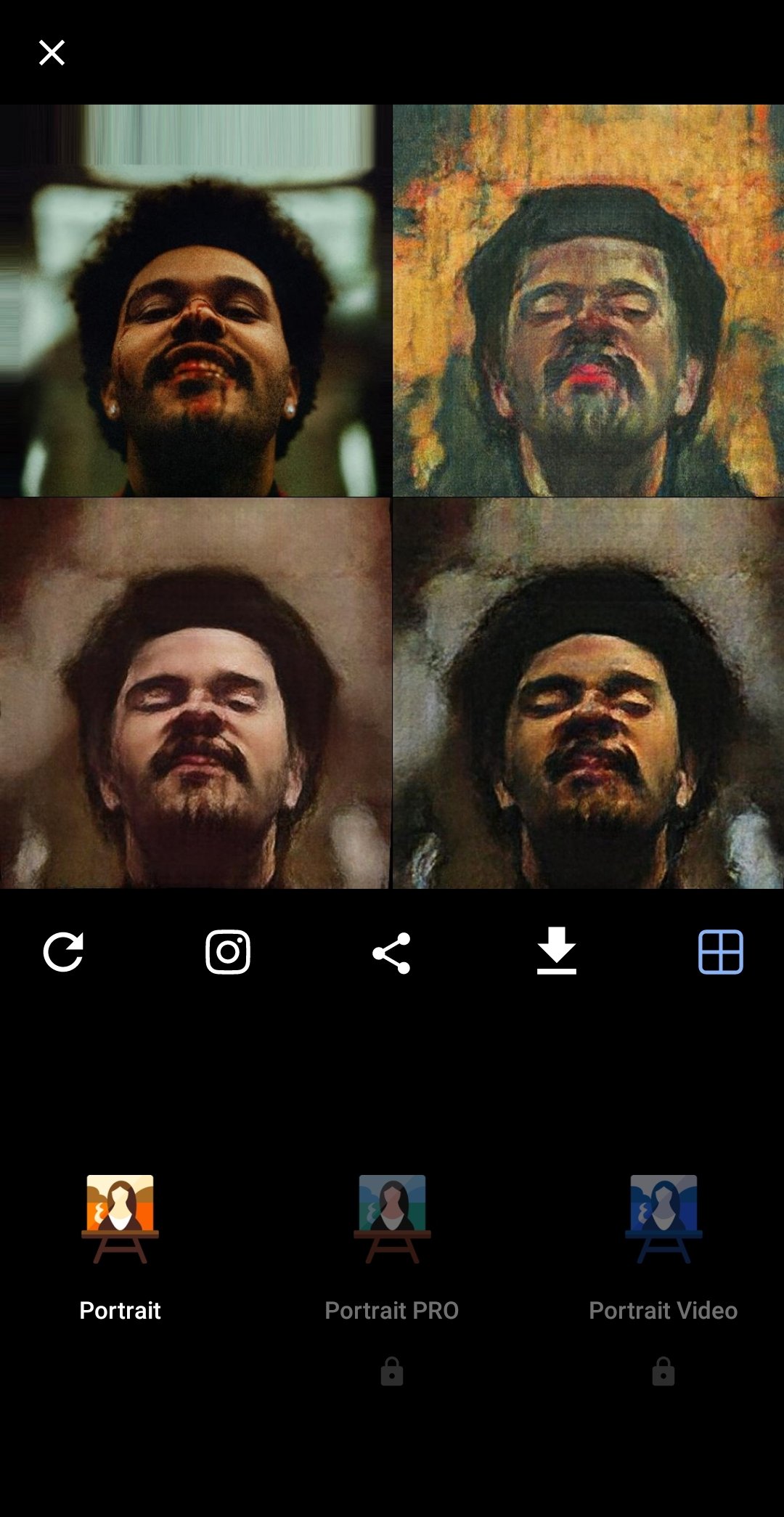Close the portrait result screen
This screenshot has width=784, height=1517.
(52, 53)
